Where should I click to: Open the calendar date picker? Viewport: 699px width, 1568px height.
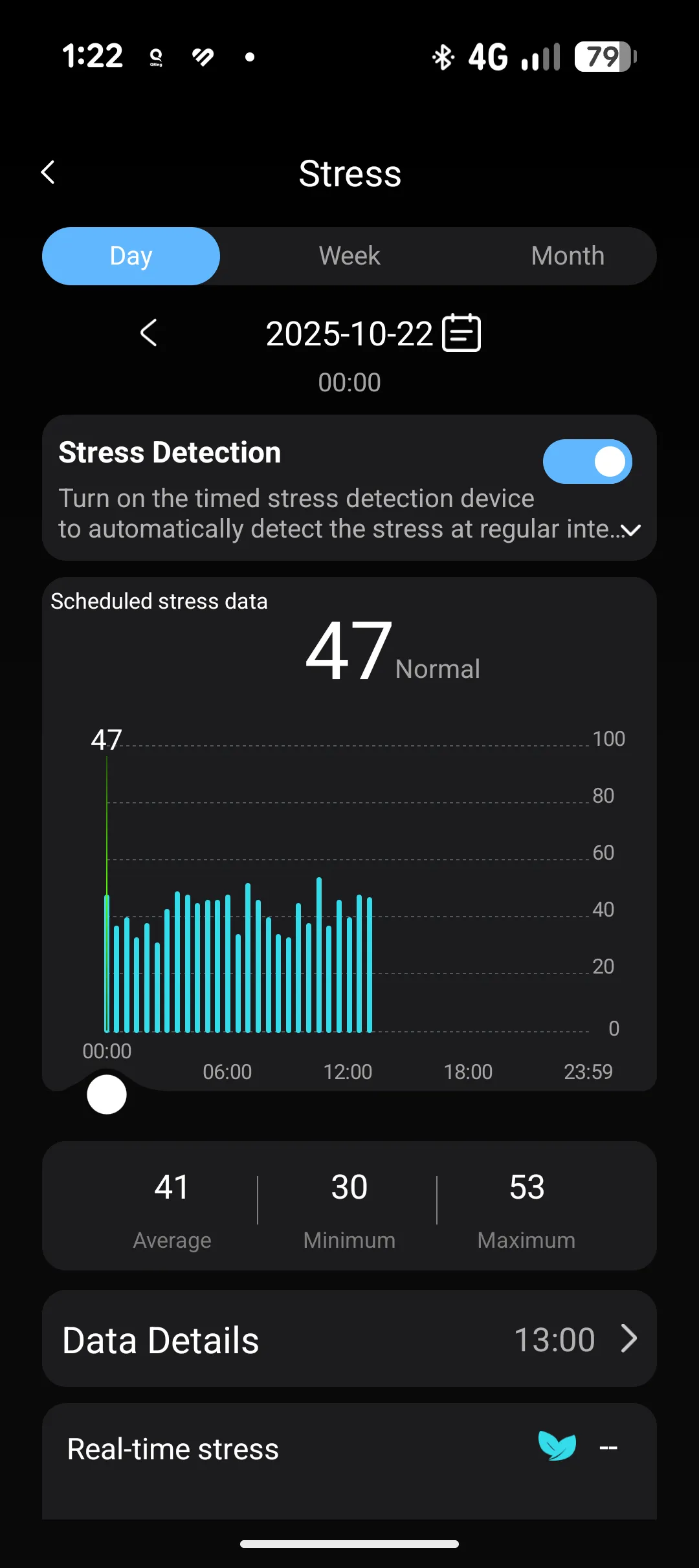point(461,333)
